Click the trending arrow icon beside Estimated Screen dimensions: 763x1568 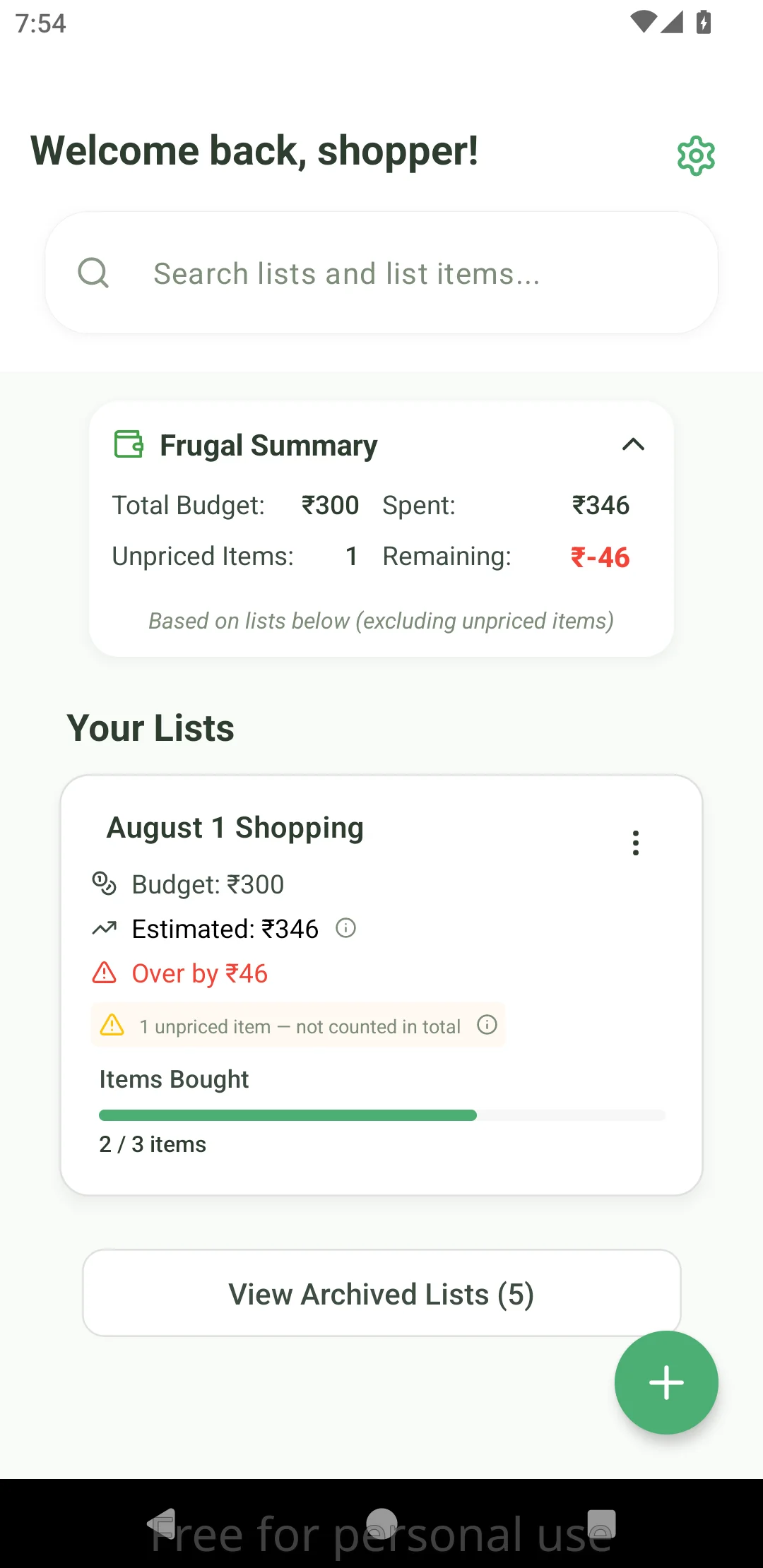pyautogui.click(x=104, y=928)
